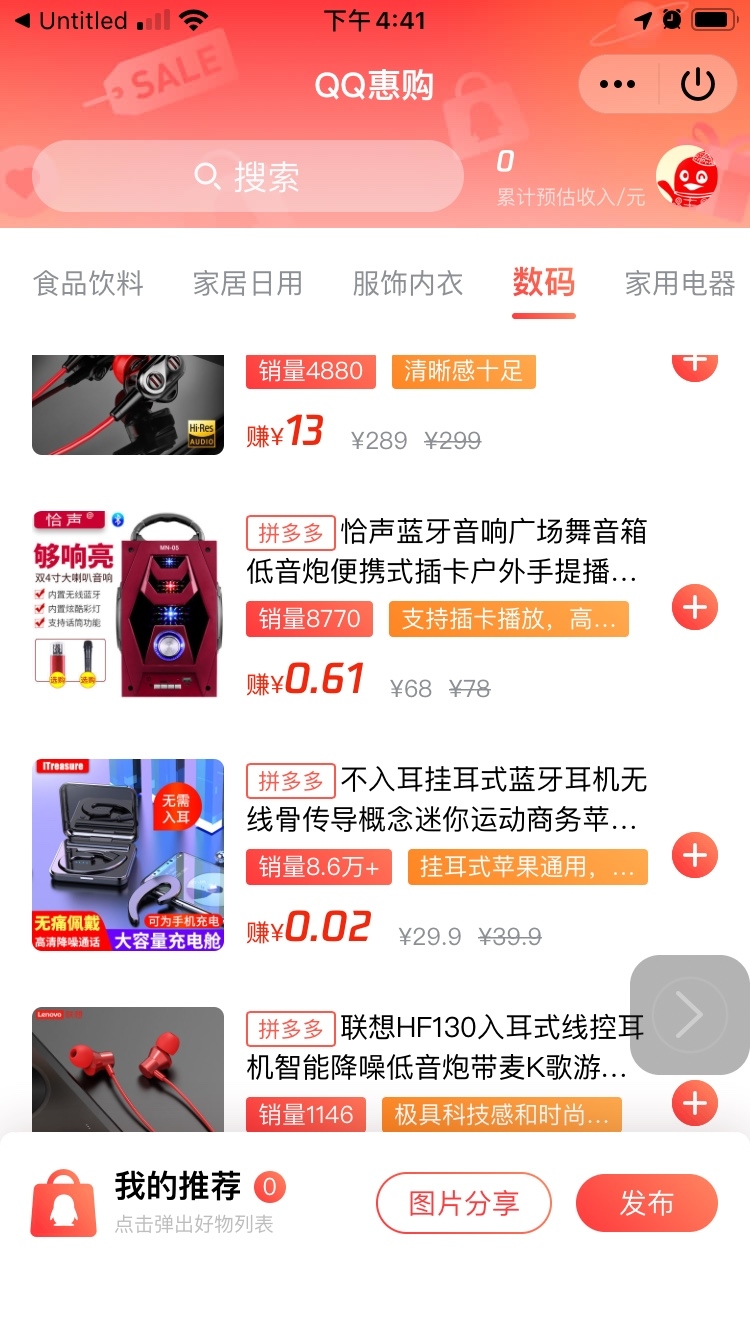Add 恰声蓝牙音响 with its plus icon
This screenshot has width=750, height=1334.
point(694,607)
